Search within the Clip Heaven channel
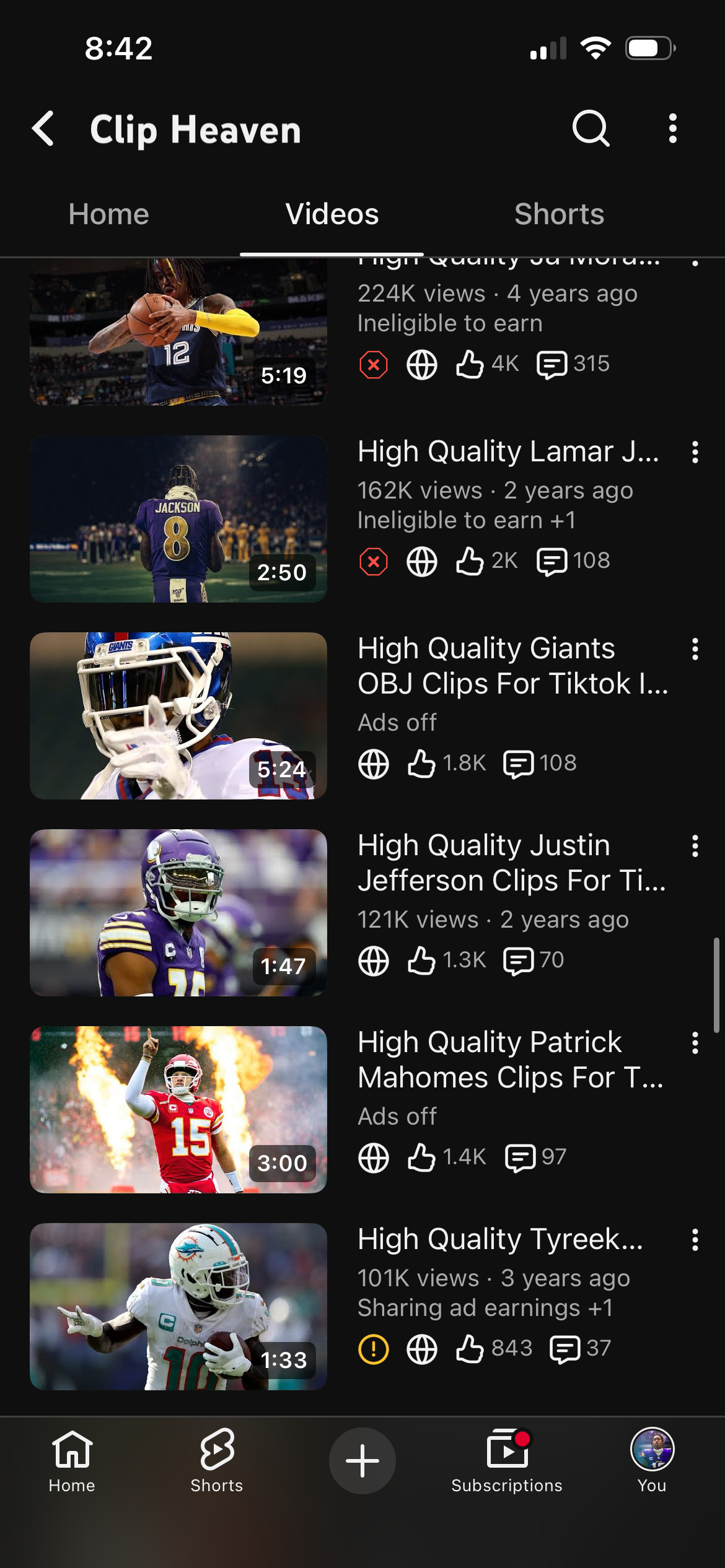The image size is (725, 1568). coord(591,129)
